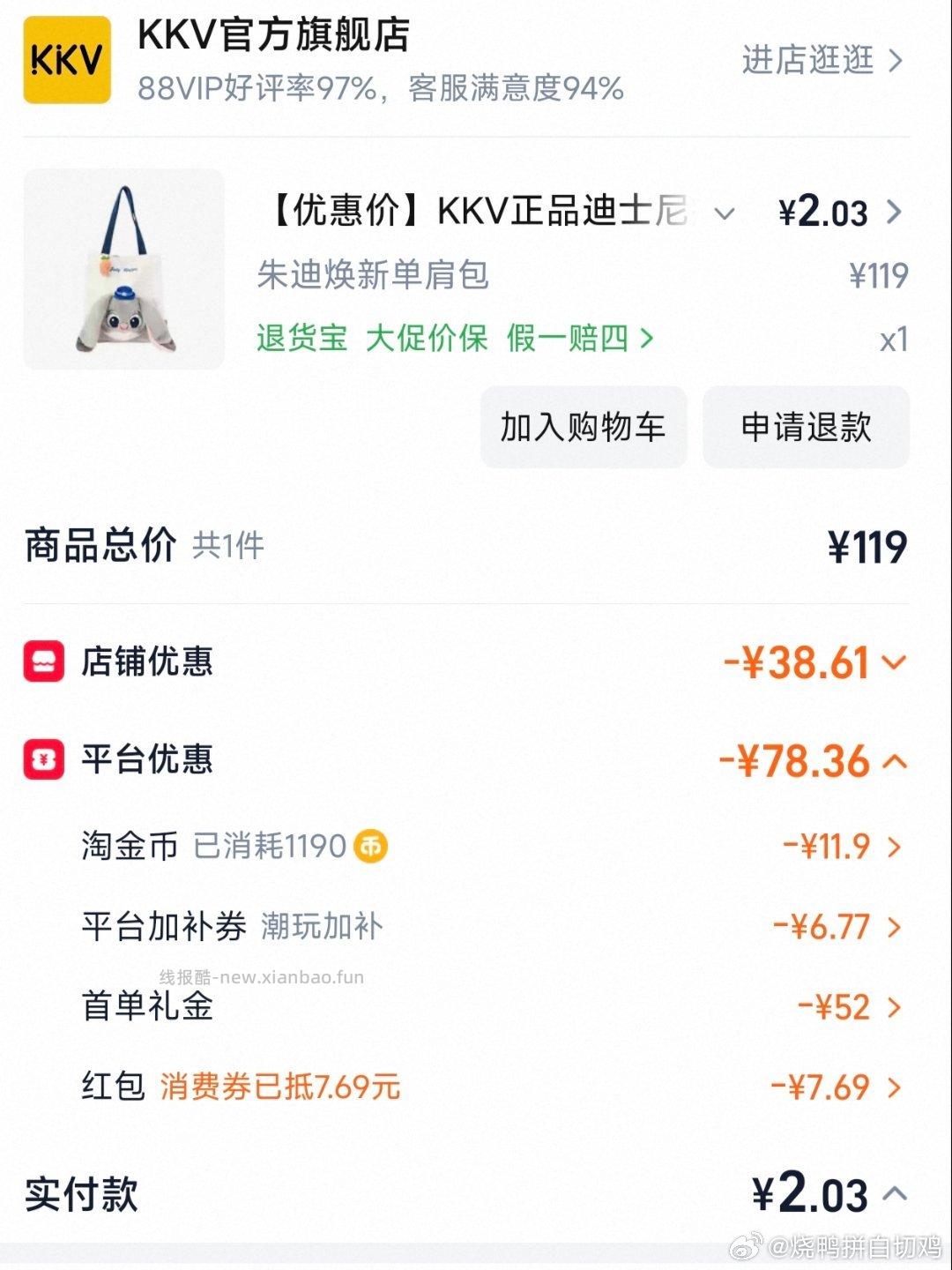Screen dimensions: 952x1270
Task: Click the 退货宝 service label
Action: pos(300,338)
